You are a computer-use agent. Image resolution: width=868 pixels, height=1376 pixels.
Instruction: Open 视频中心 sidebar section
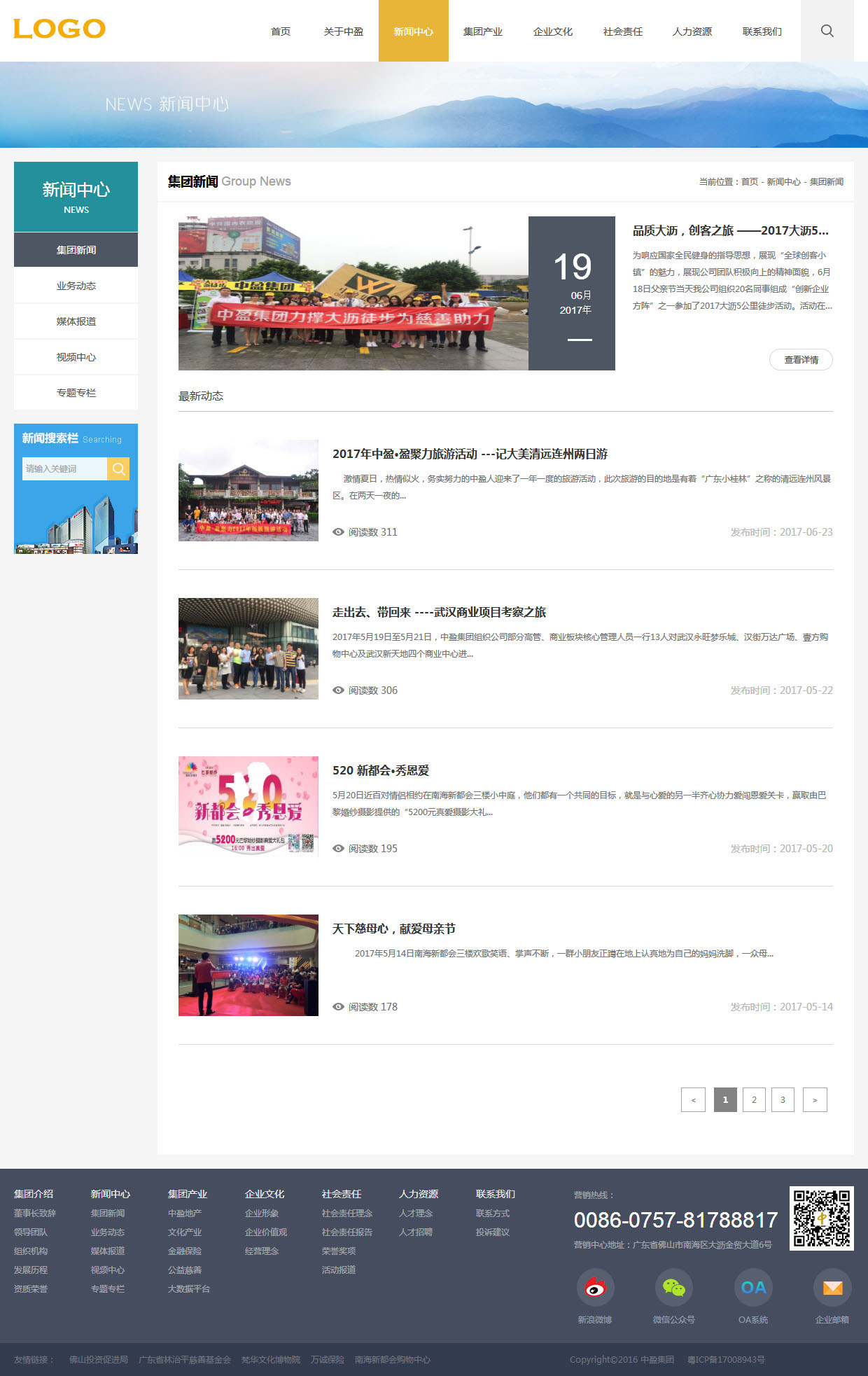click(76, 357)
